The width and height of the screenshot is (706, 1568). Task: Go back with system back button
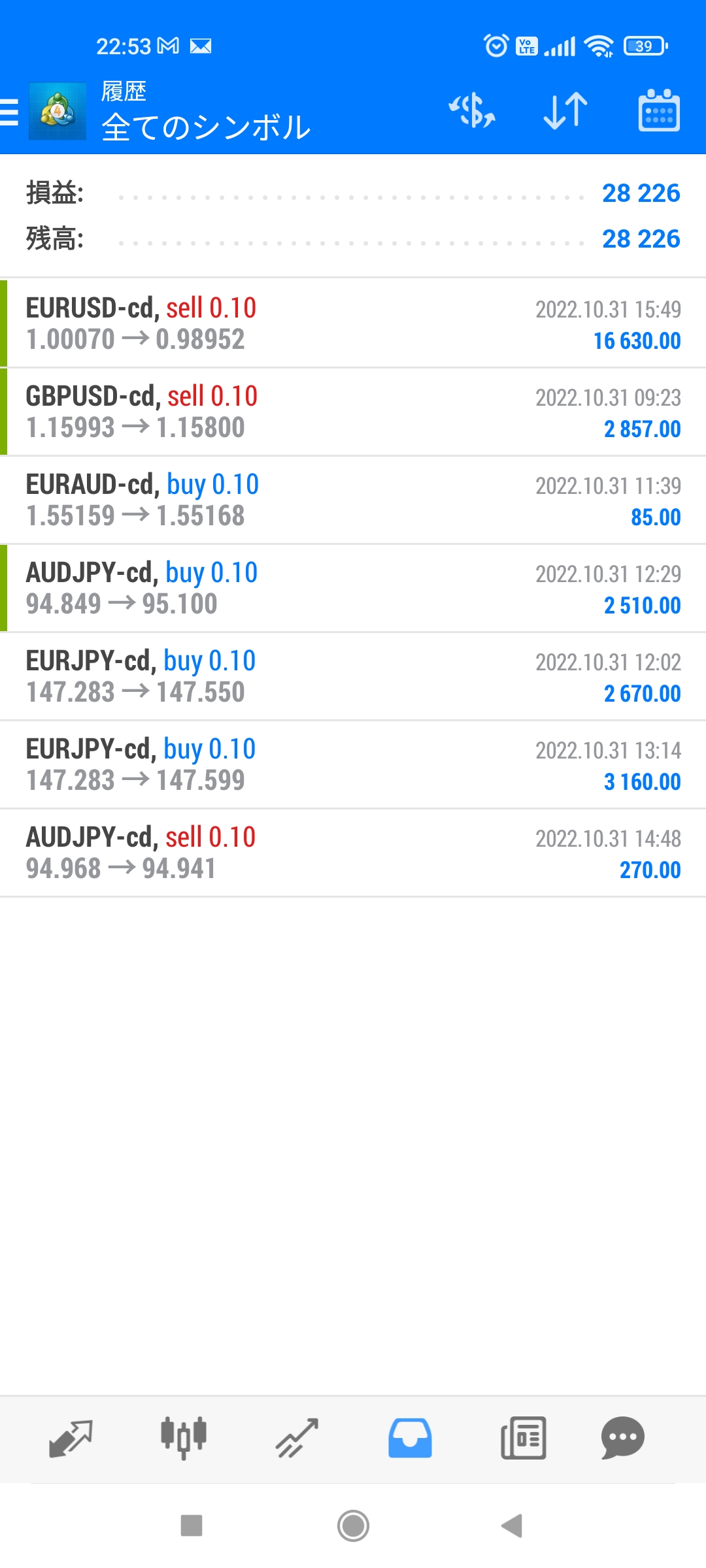click(x=512, y=1526)
